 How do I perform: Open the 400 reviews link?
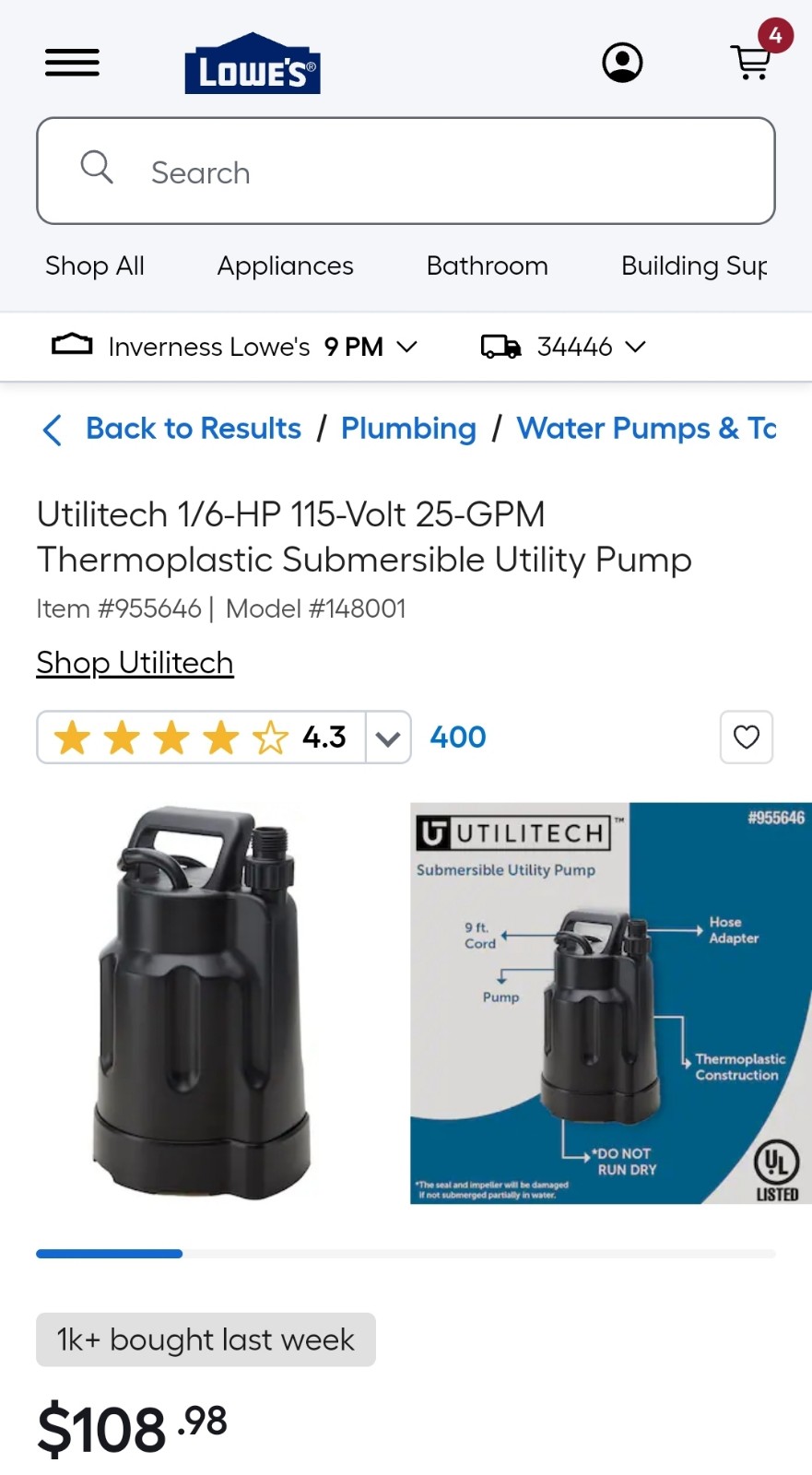click(458, 737)
